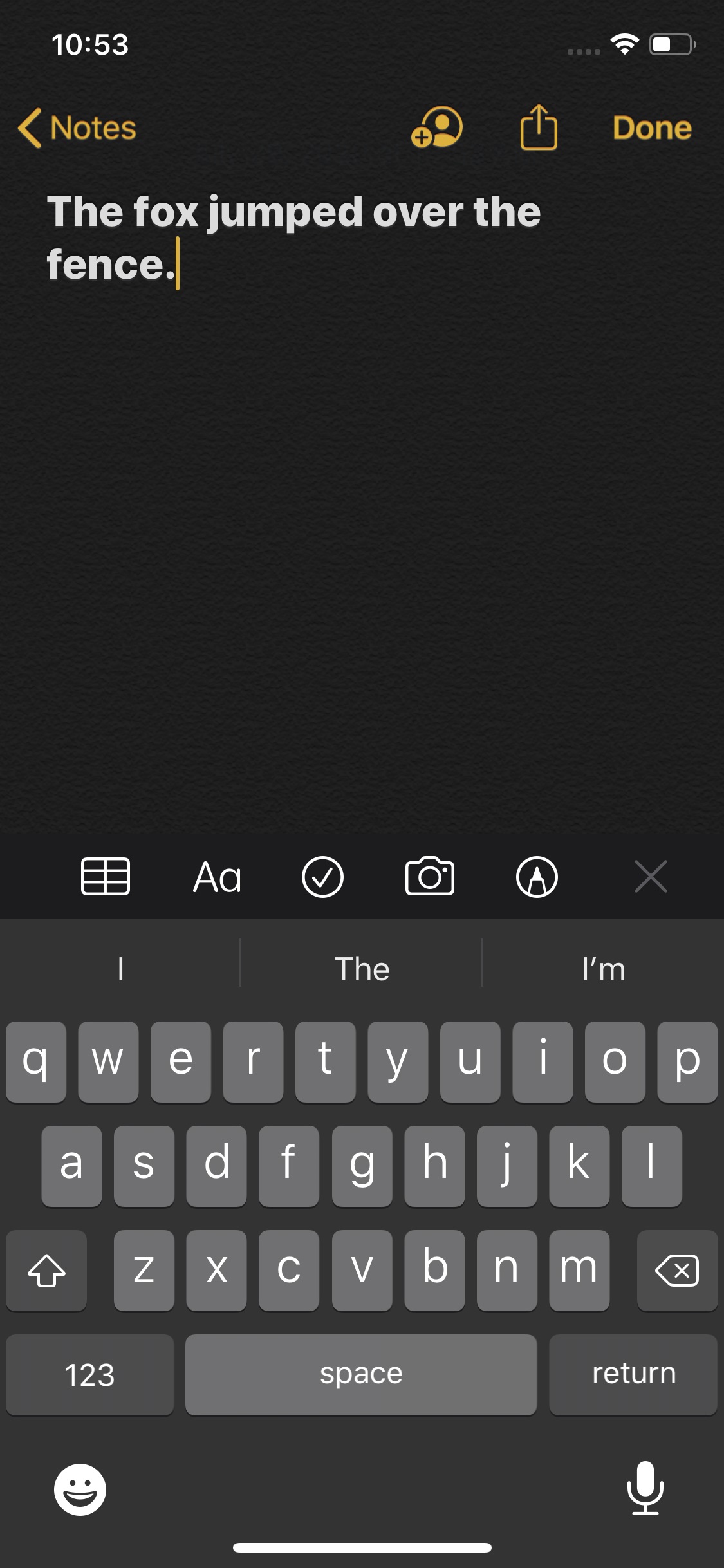Open the markup drawing tool

click(537, 877)
